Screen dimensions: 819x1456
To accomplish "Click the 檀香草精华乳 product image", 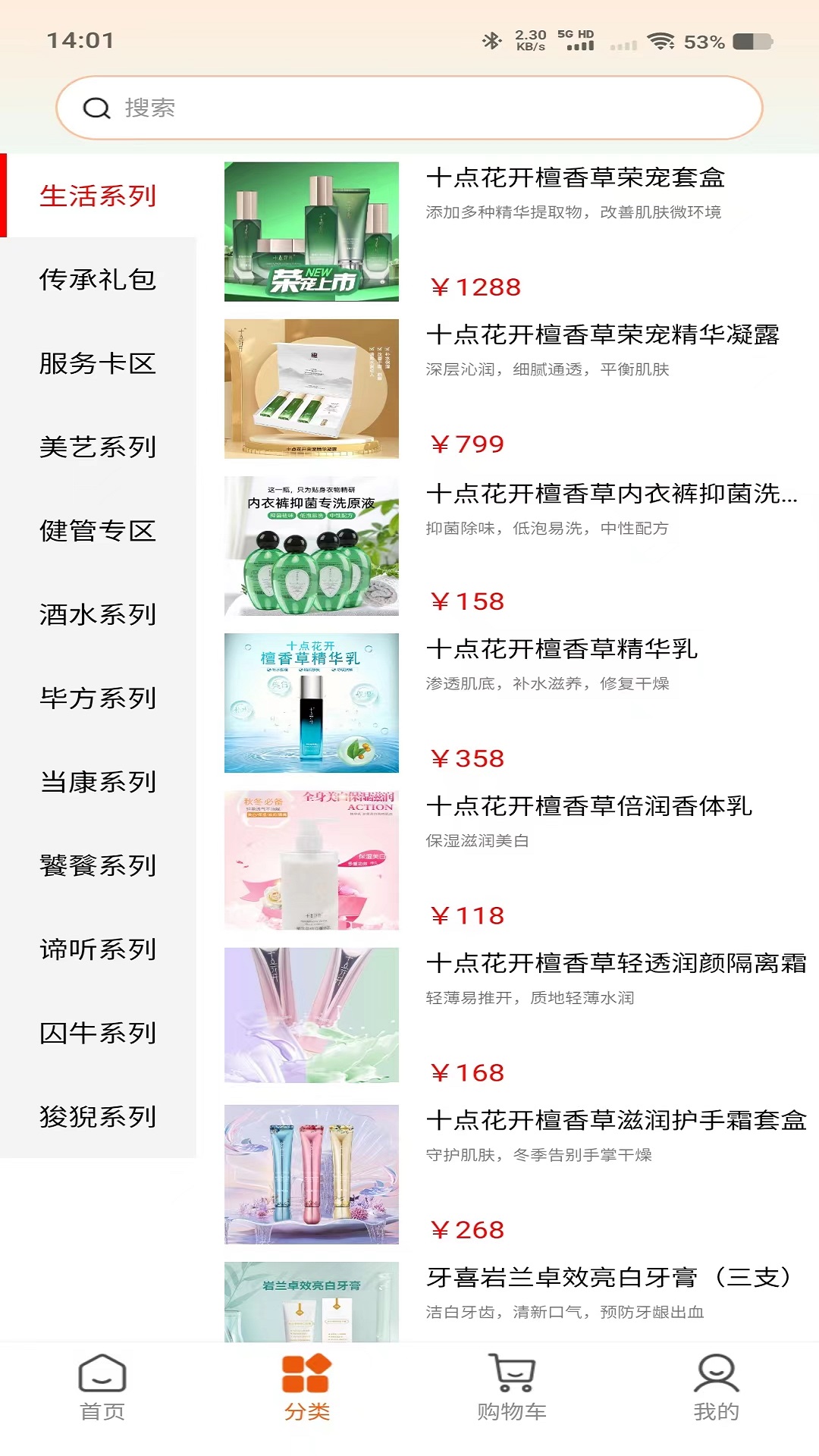I will tap(312, 700).
